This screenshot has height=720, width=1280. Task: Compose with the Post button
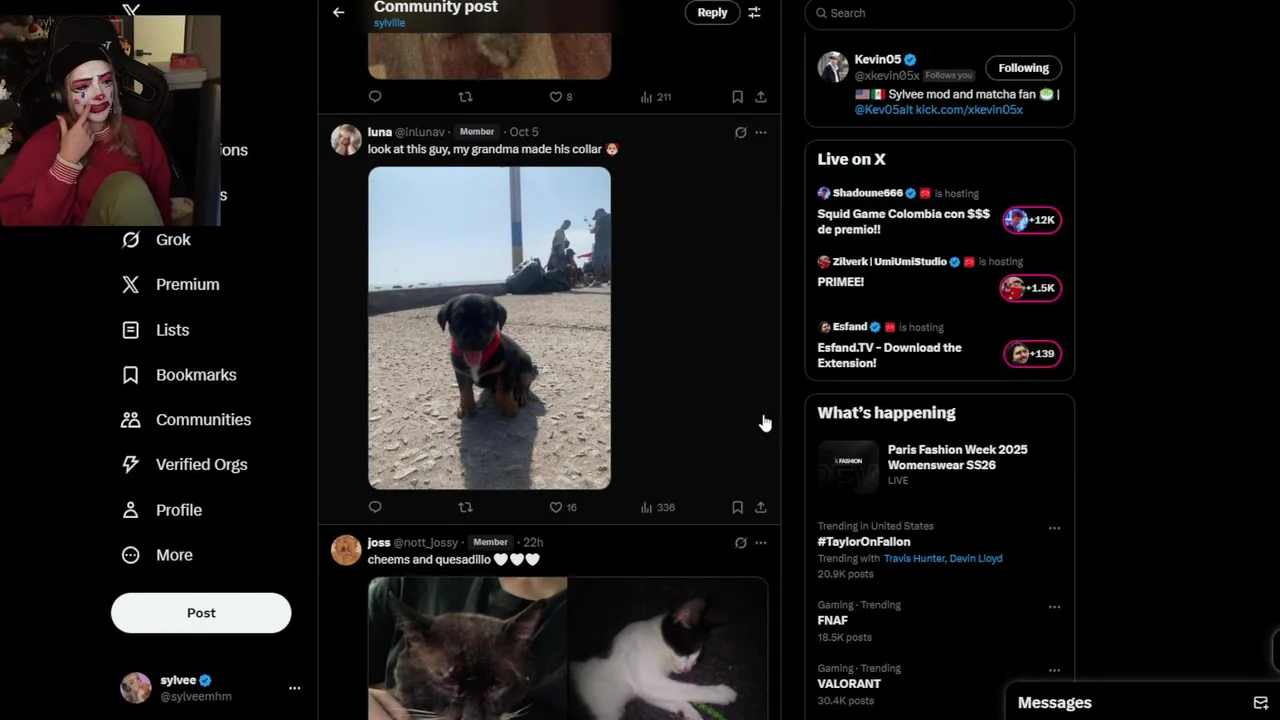[x=201, y=613]
